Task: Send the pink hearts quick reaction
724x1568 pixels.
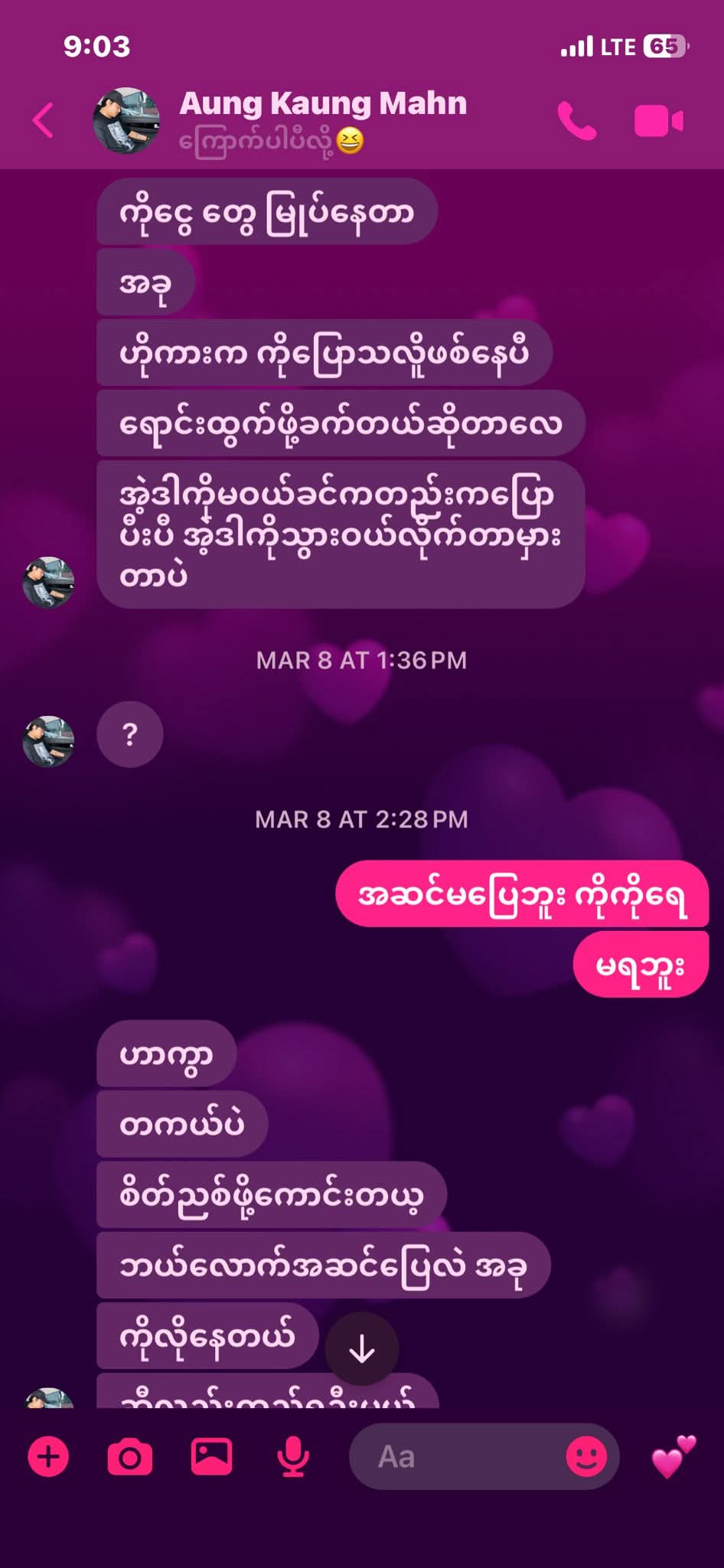Action: coord(672,1456)
